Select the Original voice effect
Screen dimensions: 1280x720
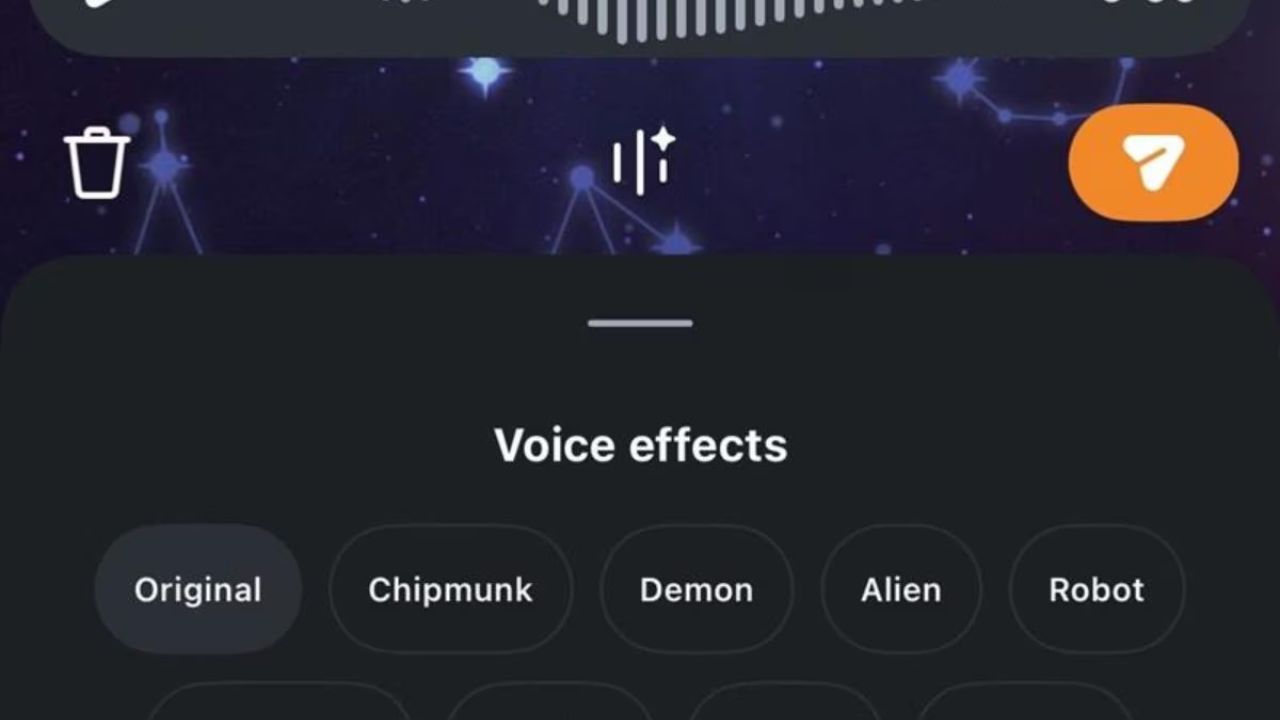click(198, 590)
